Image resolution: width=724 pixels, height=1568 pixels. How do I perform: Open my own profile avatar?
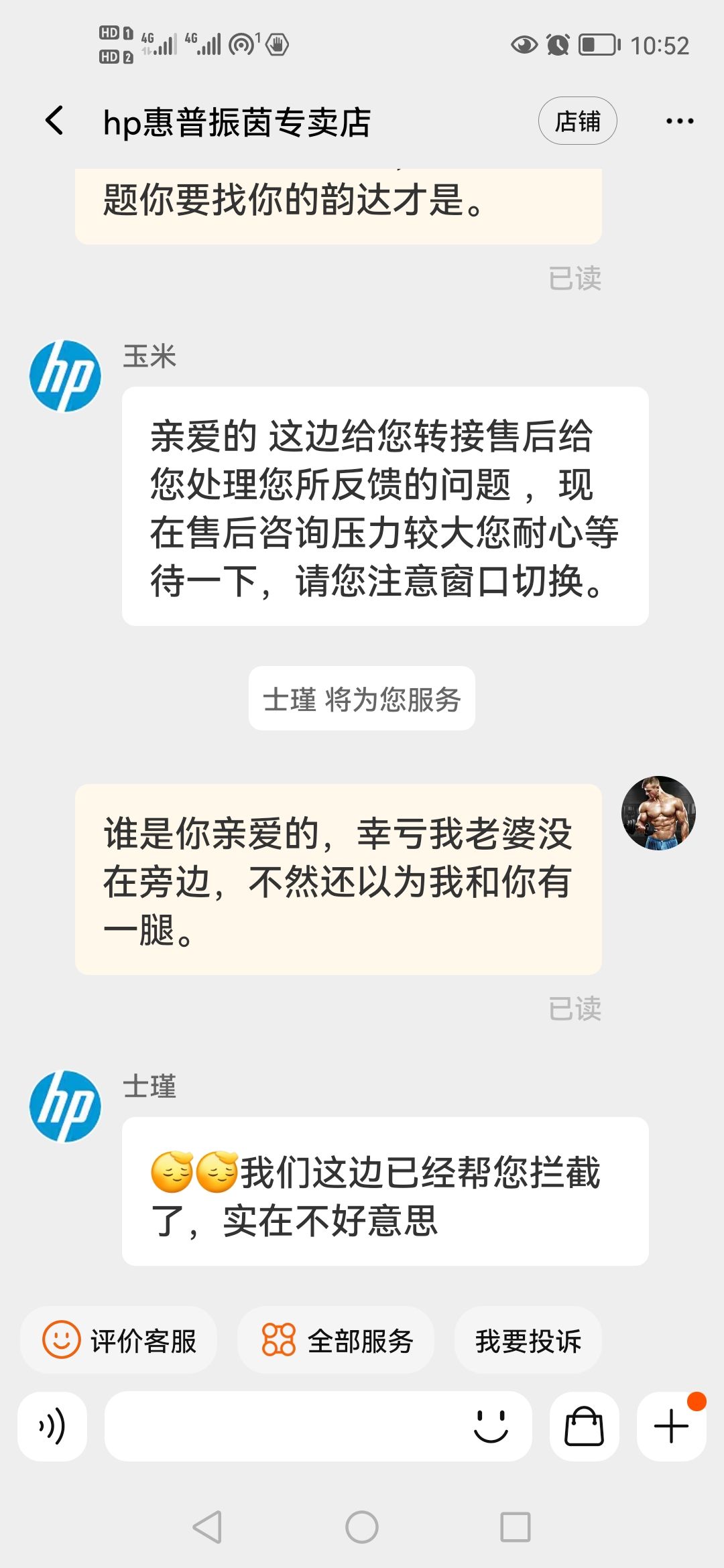[658, 813]
